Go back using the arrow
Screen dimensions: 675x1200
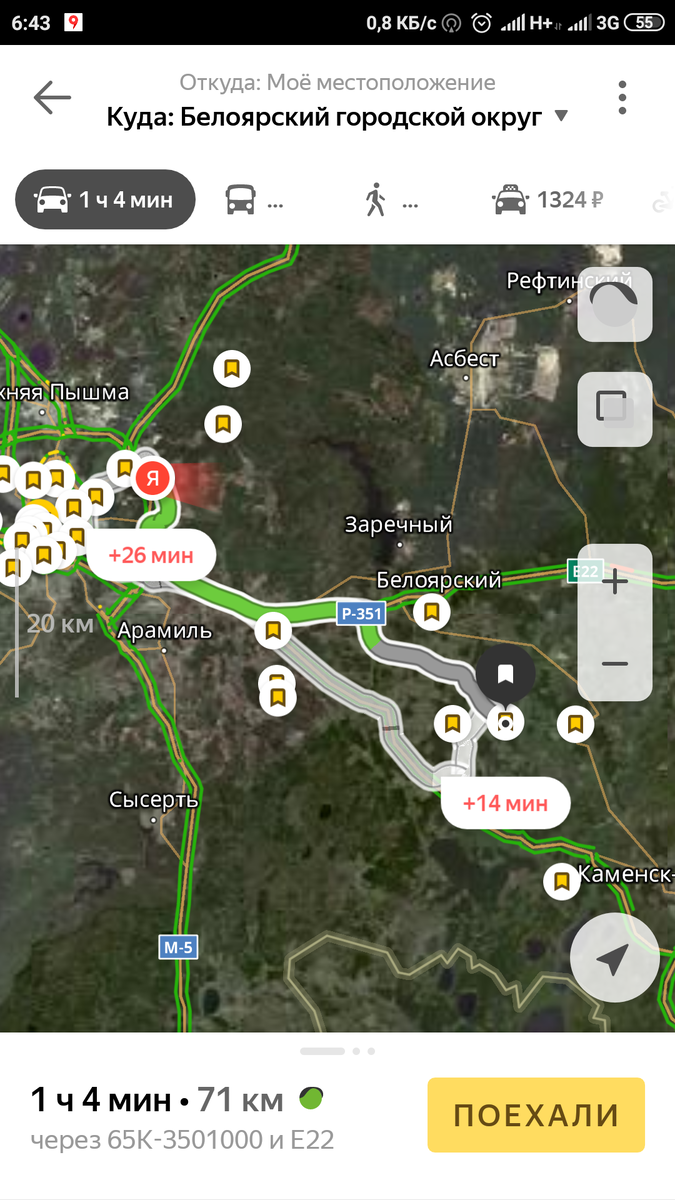[52, 98]
